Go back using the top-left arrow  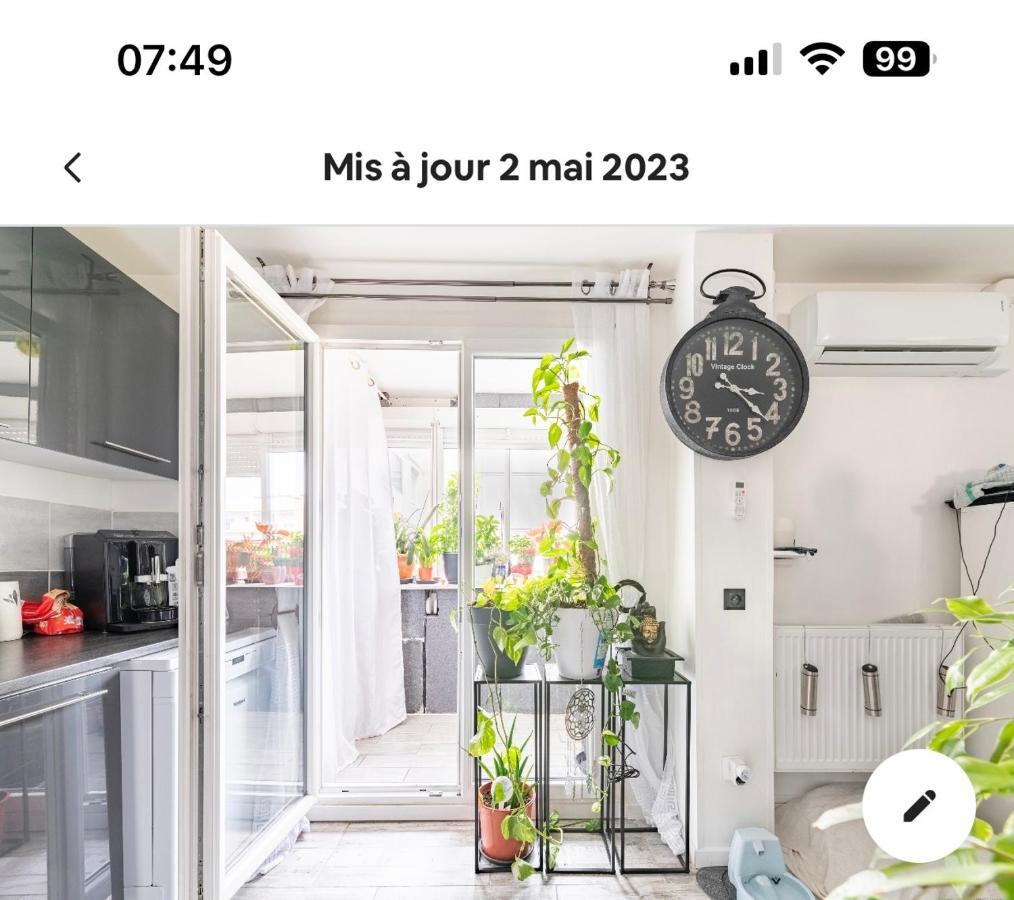73,168
